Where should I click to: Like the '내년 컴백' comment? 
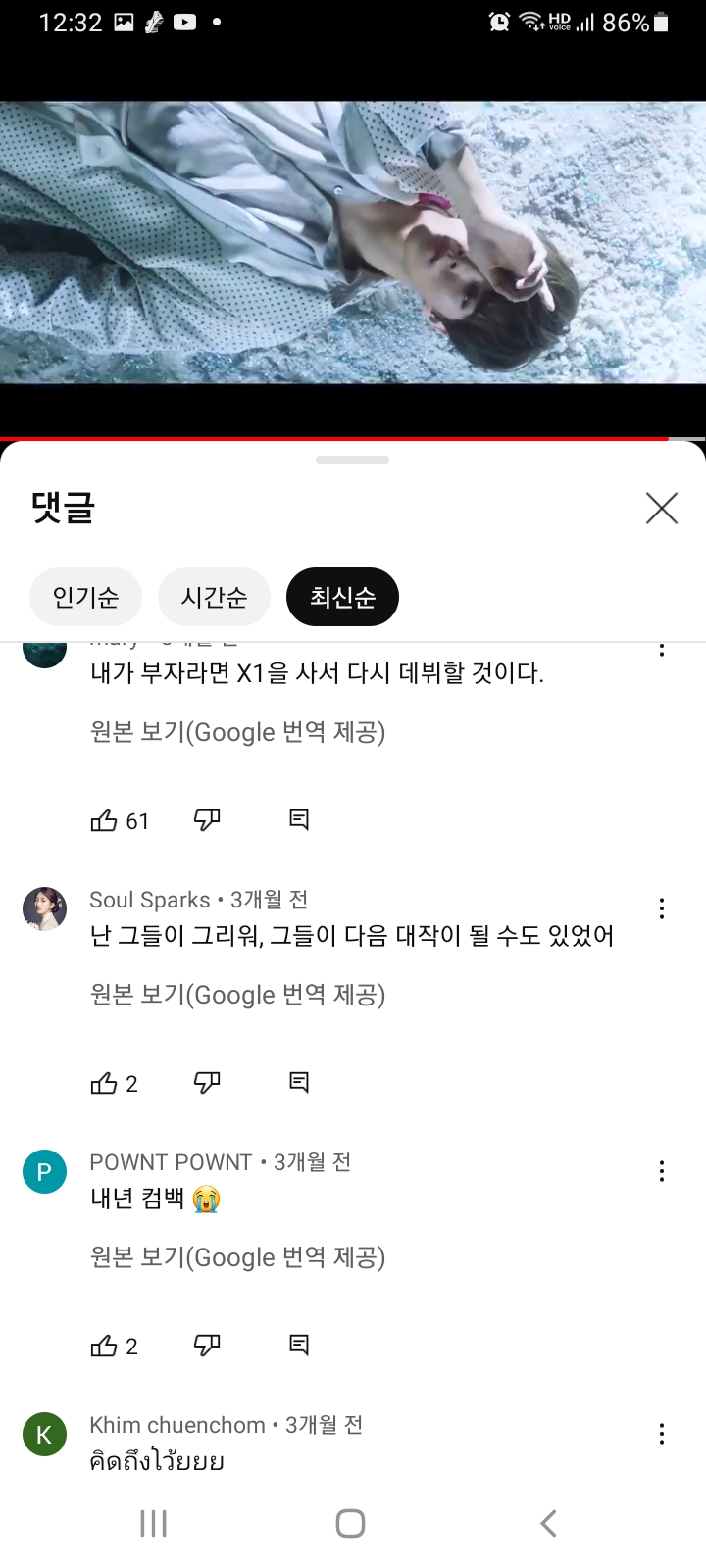[105, 1345]
